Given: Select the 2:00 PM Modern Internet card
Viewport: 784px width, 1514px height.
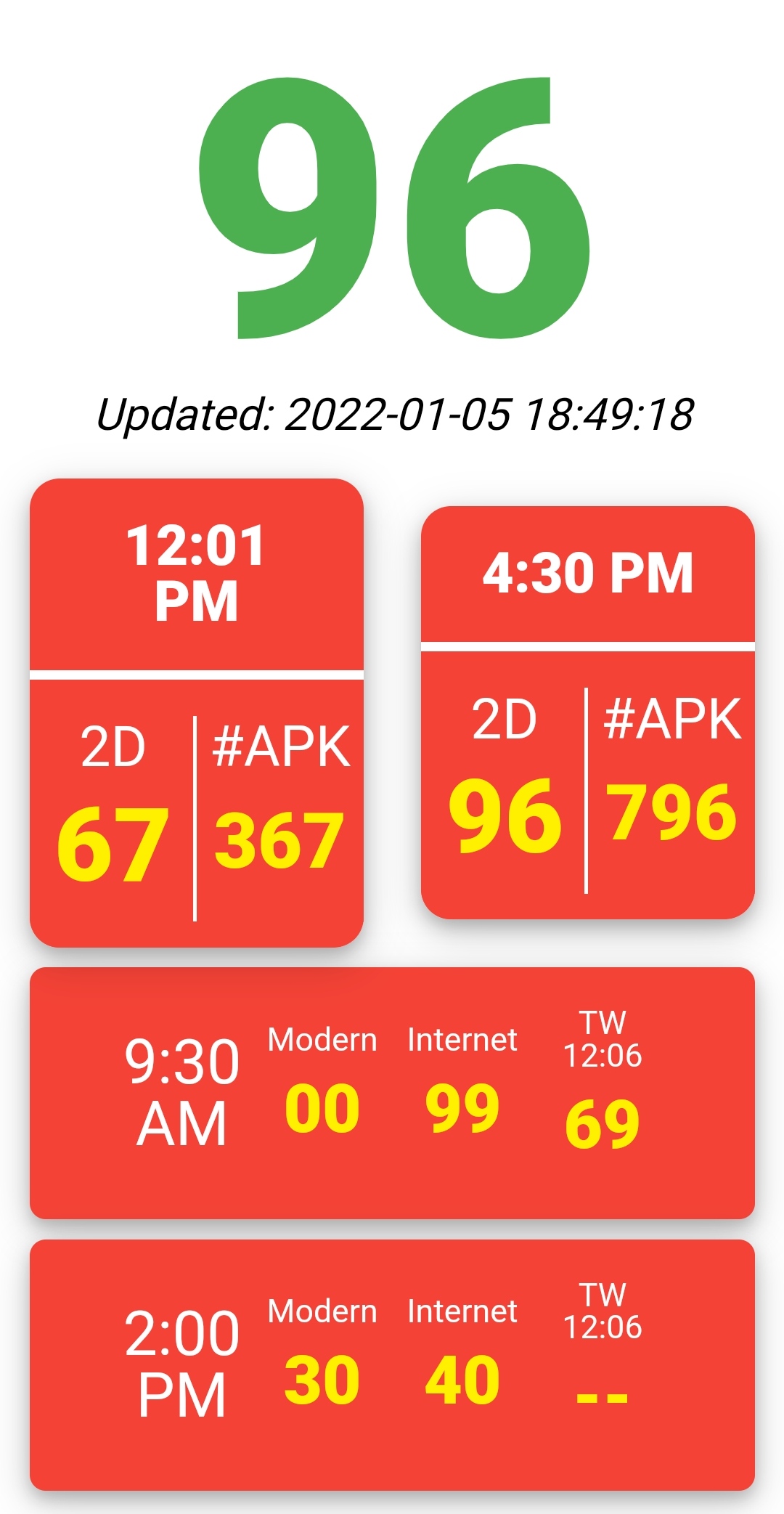Looking at the screenshot, I should [x=392, y=1365].
